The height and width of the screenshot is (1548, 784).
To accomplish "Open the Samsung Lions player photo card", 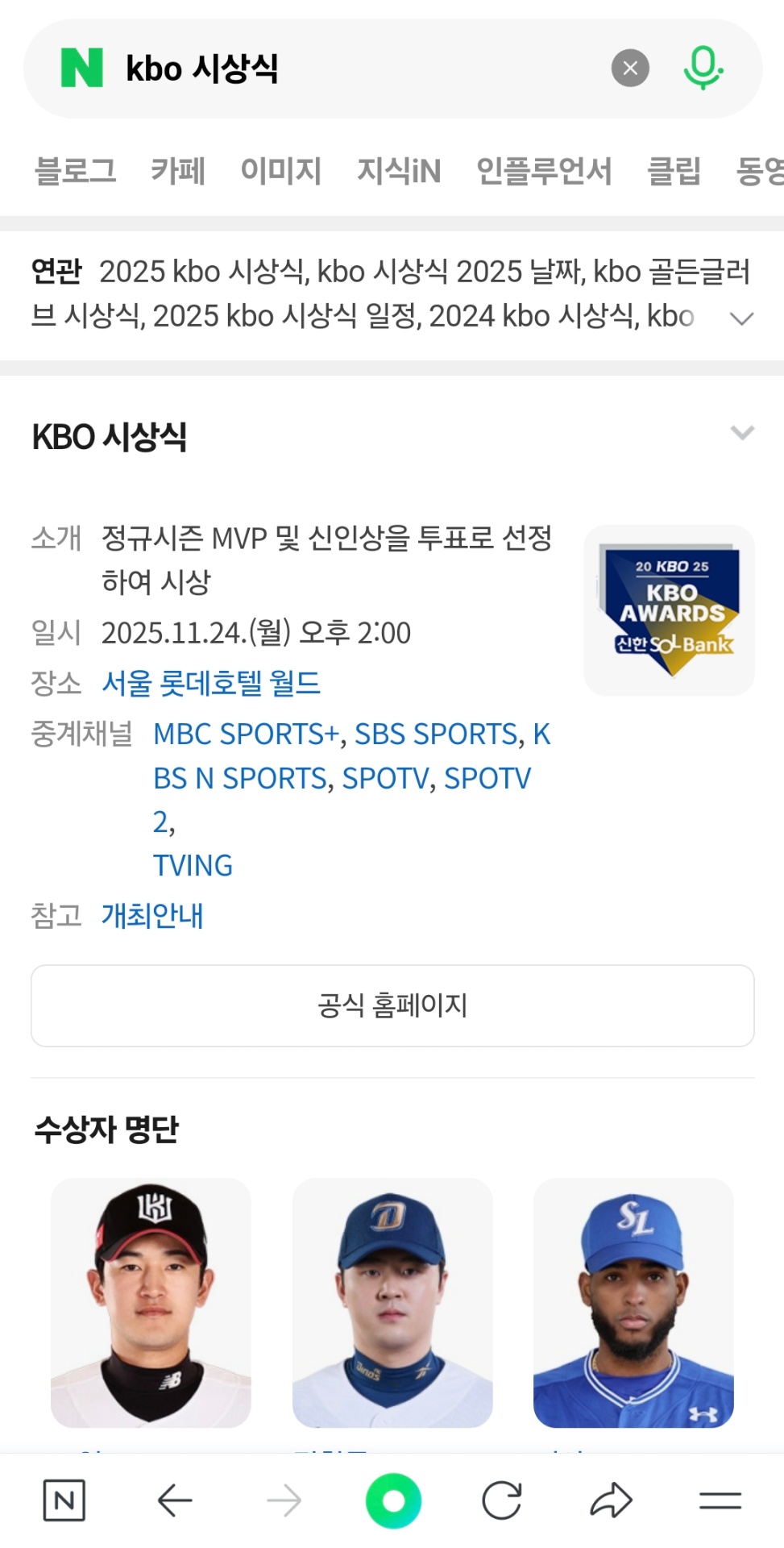I will [x=633, y=1302].
